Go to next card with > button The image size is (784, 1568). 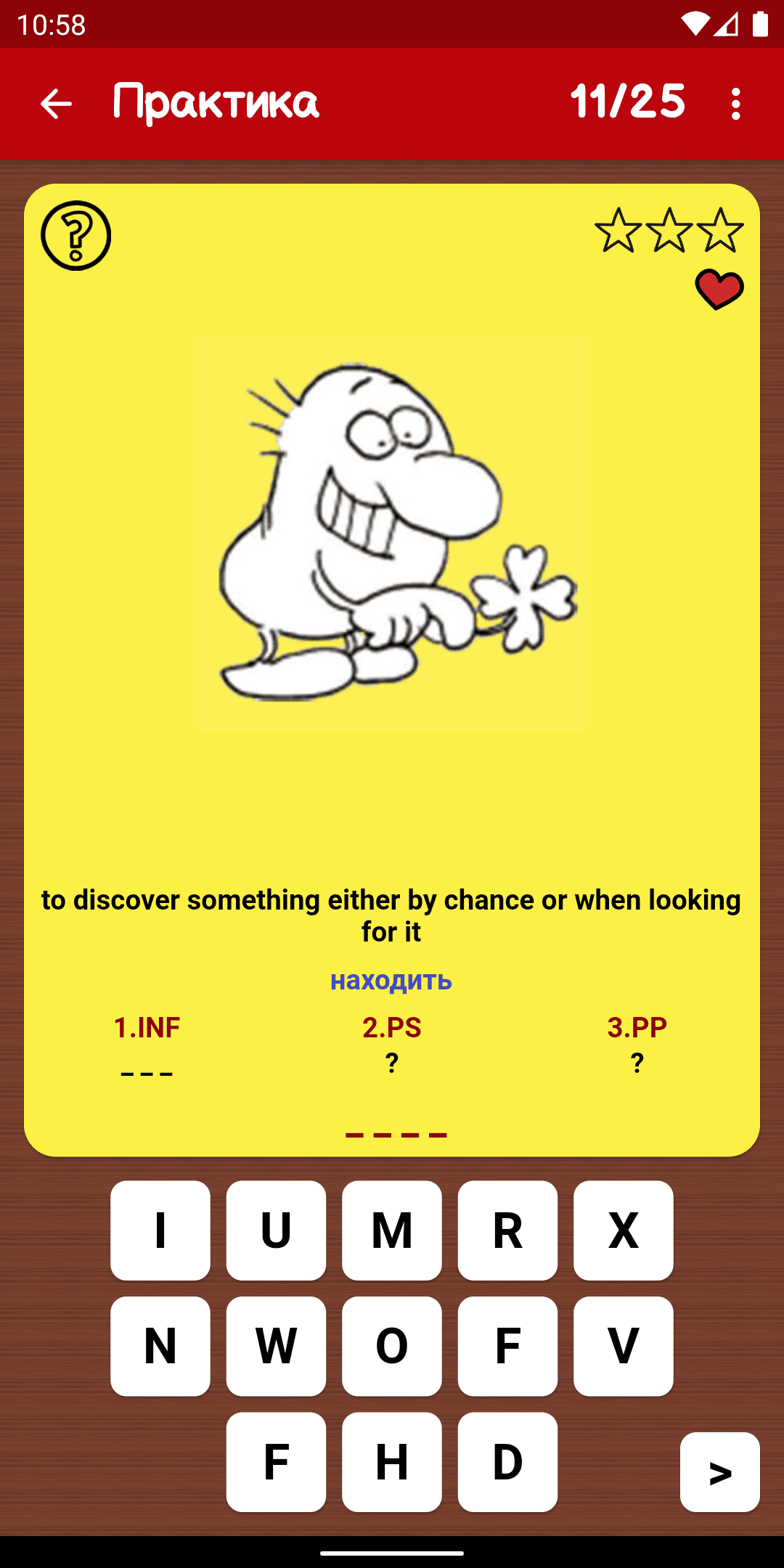click(719, 1472)
